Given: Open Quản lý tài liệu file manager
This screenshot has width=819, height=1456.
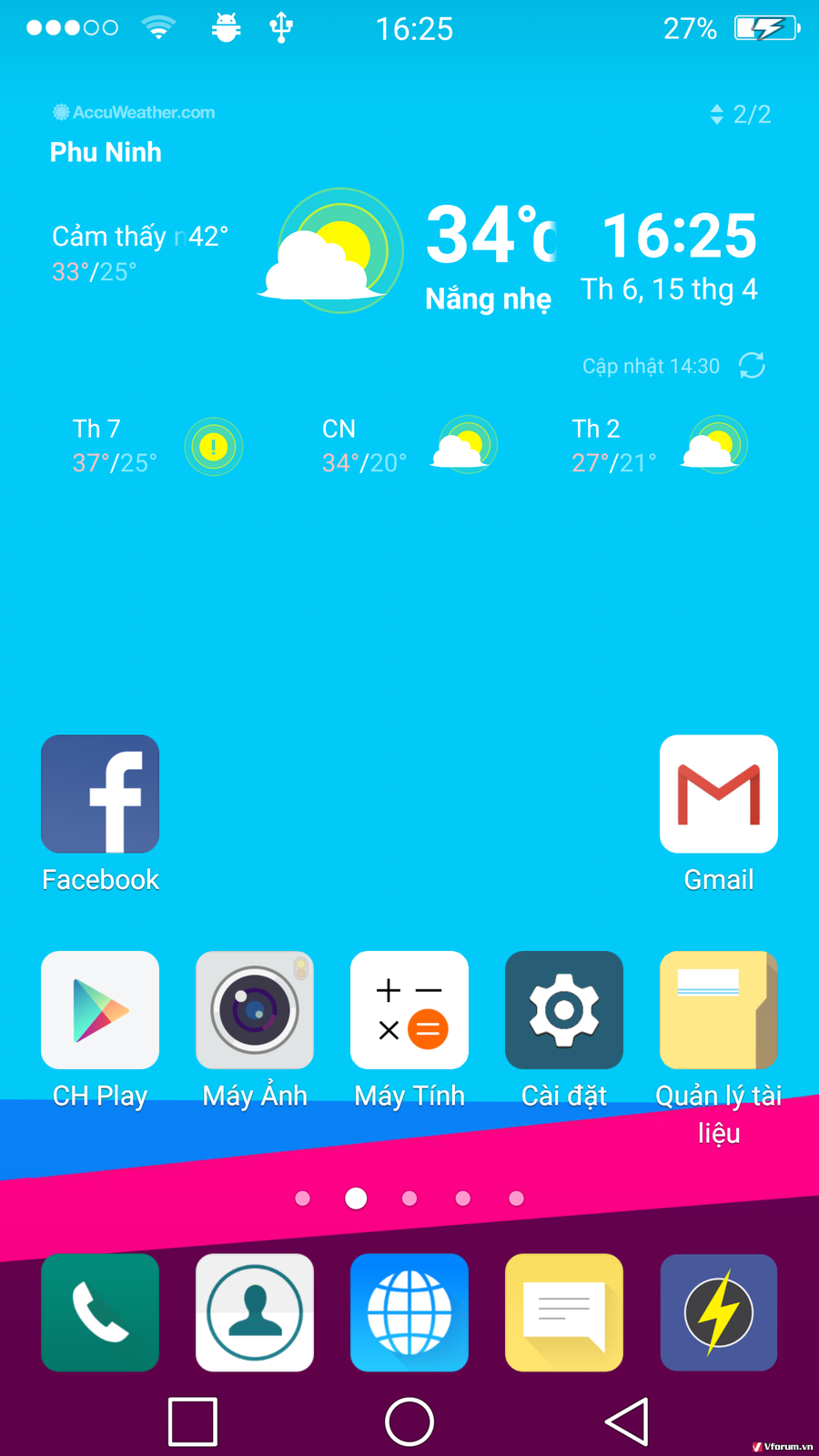Looking at the screenshot, I should point(718,1010).
